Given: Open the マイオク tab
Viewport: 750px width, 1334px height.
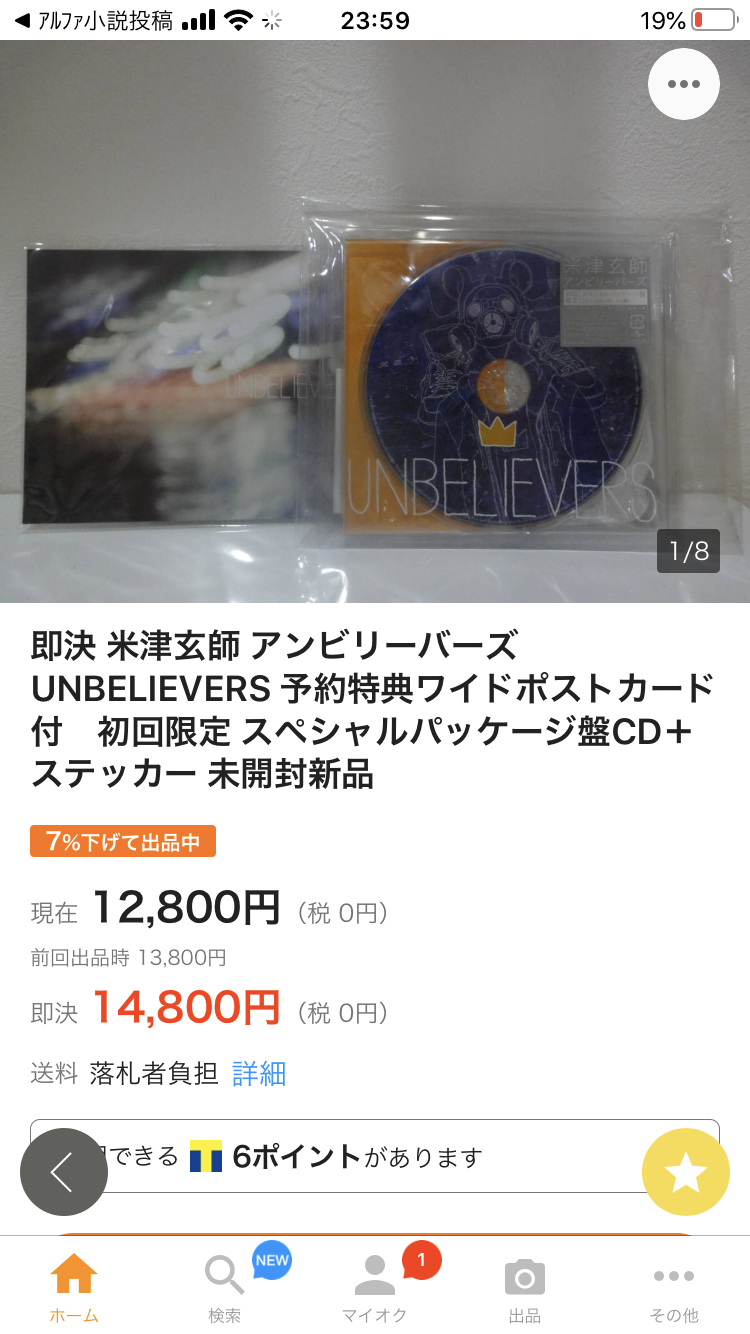Looking at the screenshot, I should [375, 1286].
